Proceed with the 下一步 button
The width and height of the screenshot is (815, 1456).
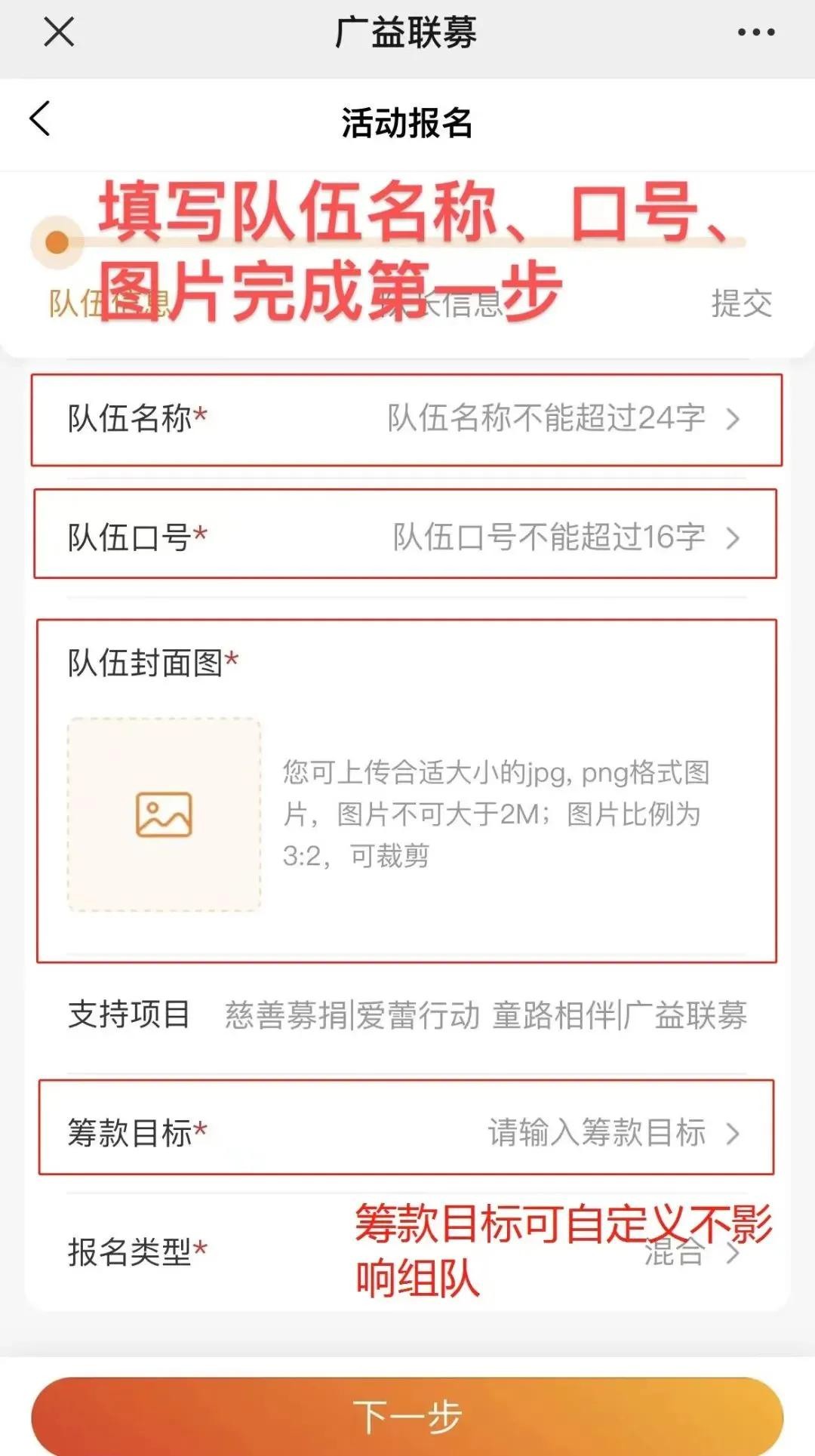click(407, 1416)
